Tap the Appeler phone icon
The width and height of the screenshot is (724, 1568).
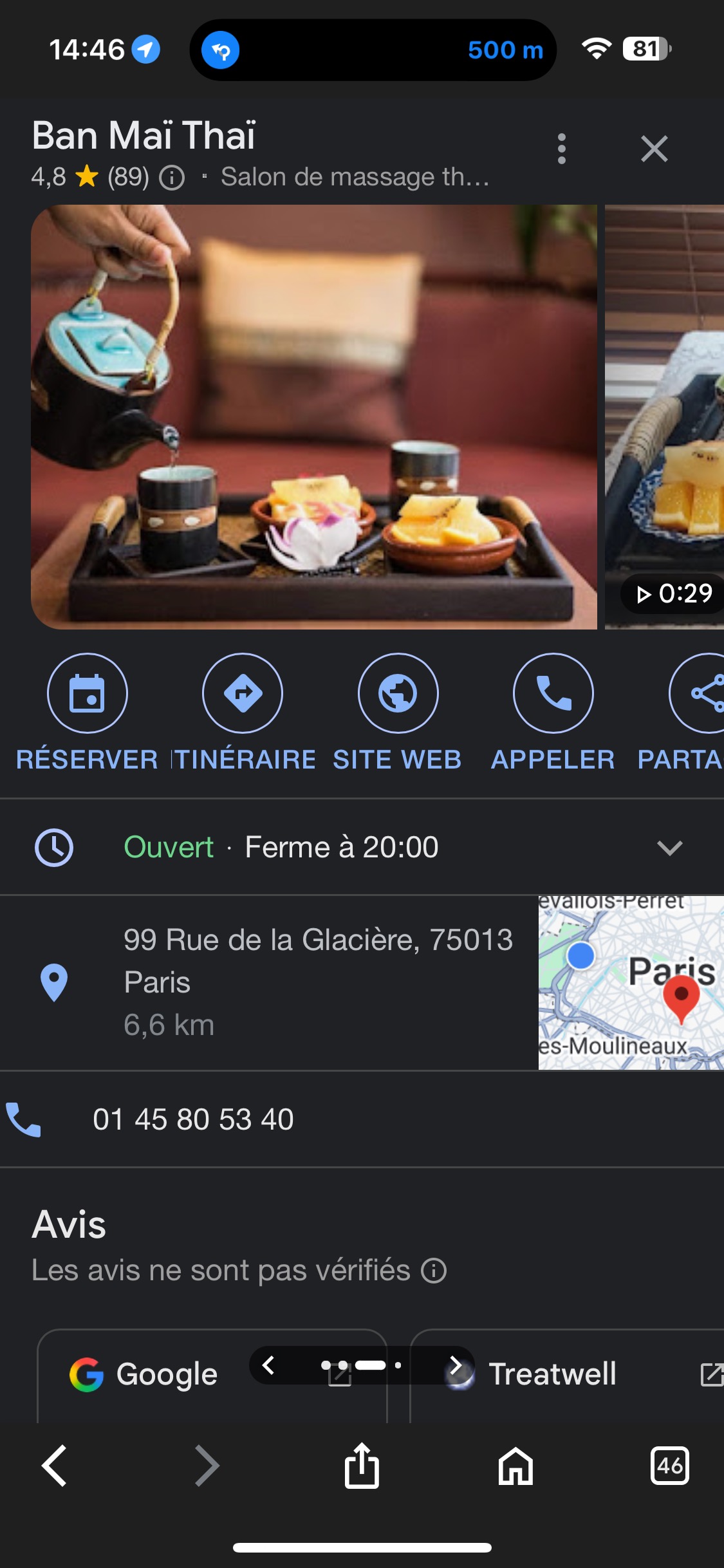click(553, 693)
